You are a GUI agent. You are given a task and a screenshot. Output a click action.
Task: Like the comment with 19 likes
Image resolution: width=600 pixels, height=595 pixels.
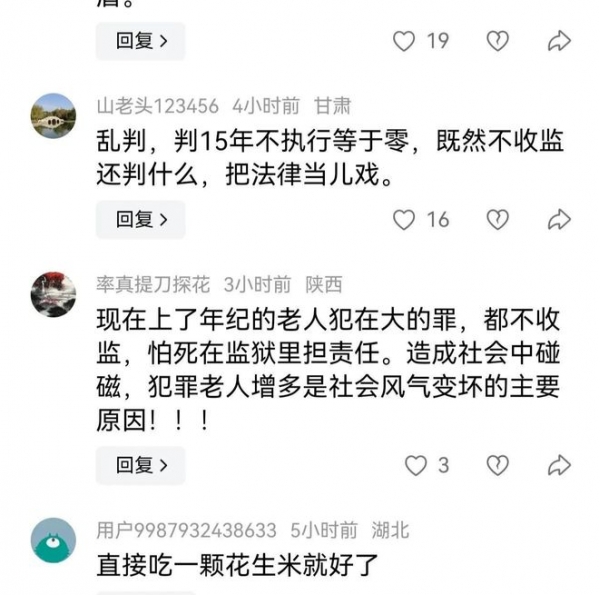pos(404,41)
